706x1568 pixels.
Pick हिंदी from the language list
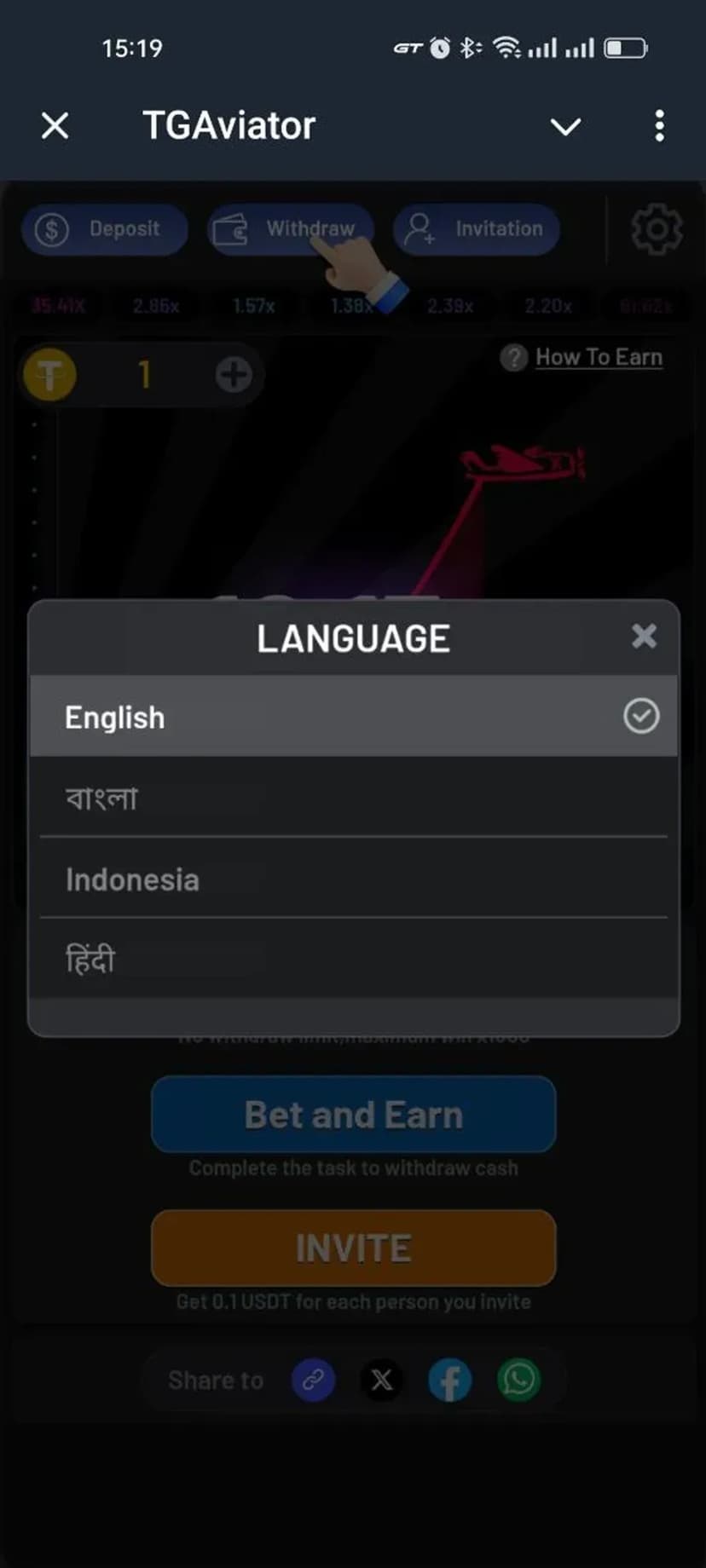(353, 960)
